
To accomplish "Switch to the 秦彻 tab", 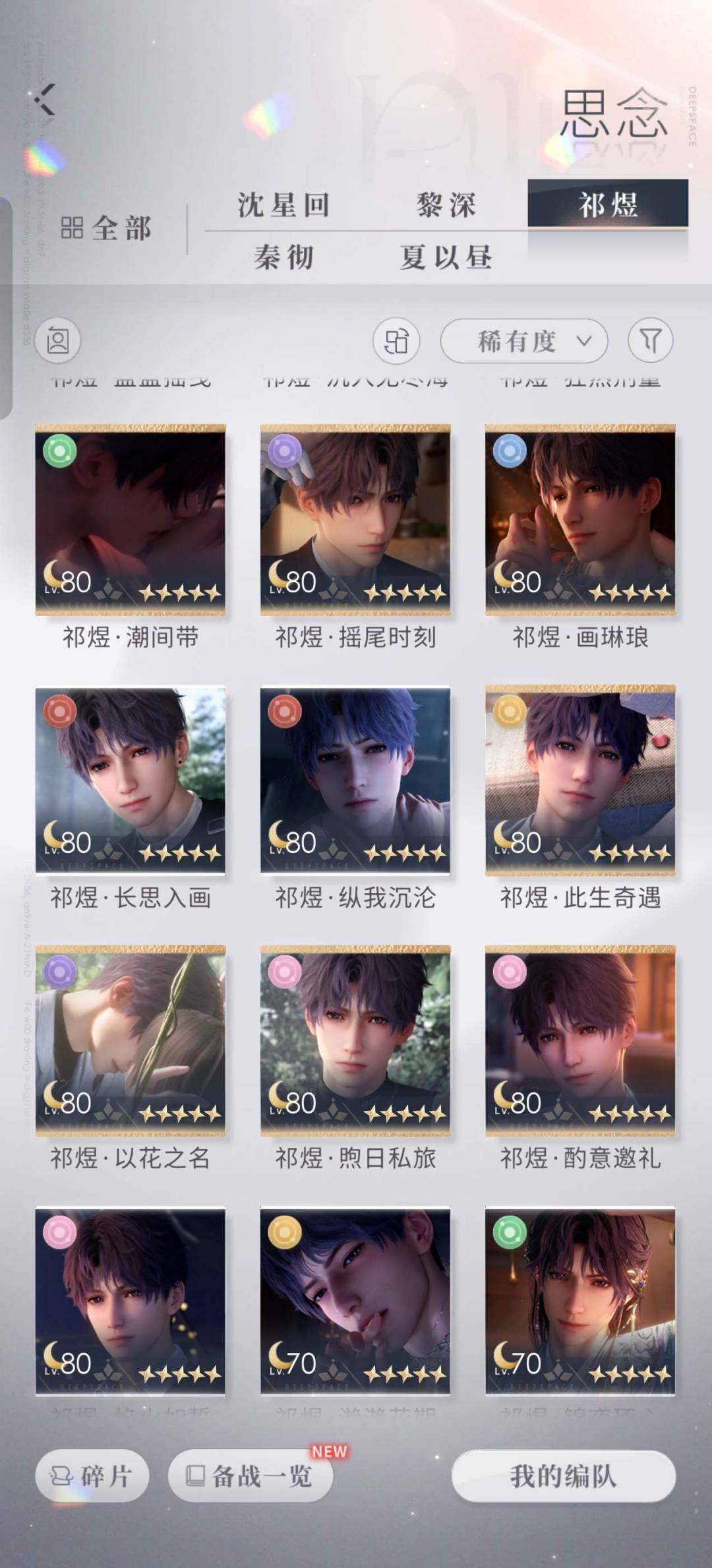I will pyautogui.click(x=283, y=257).
